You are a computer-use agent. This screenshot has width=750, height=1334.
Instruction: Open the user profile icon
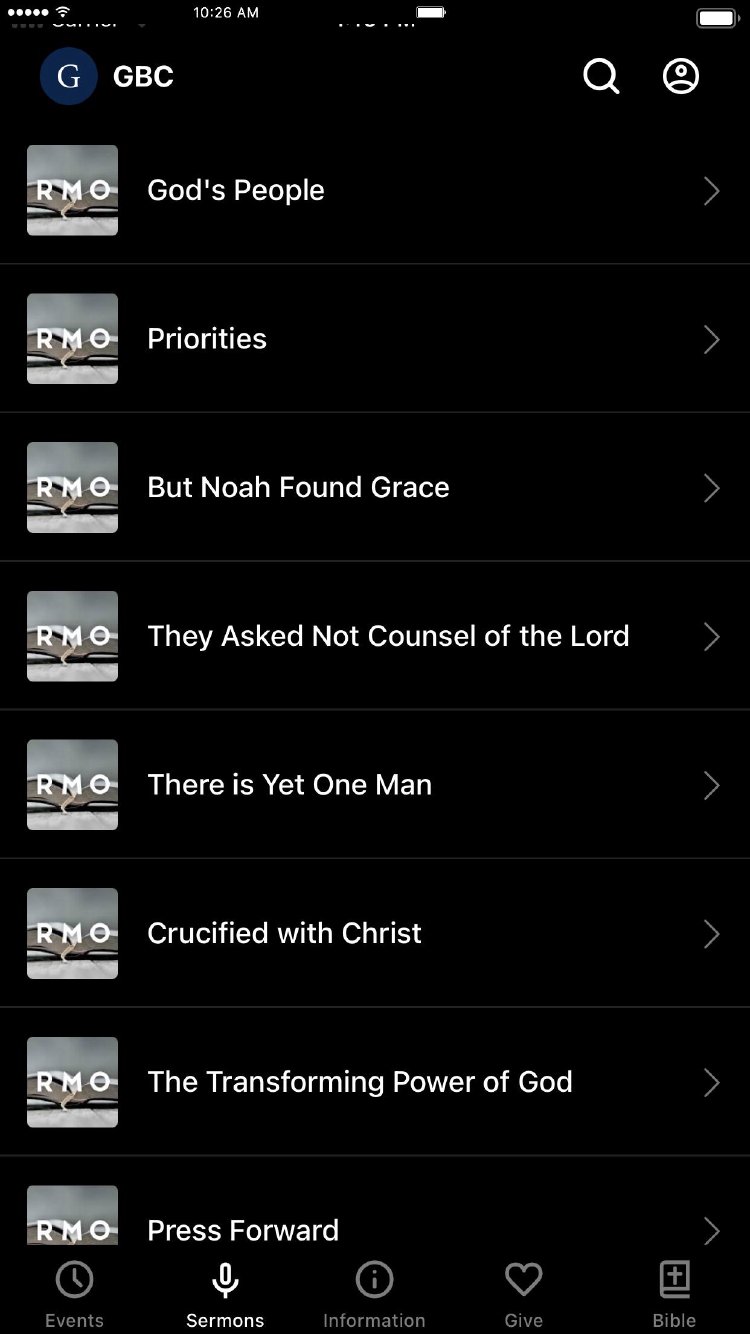coord(681,76)
